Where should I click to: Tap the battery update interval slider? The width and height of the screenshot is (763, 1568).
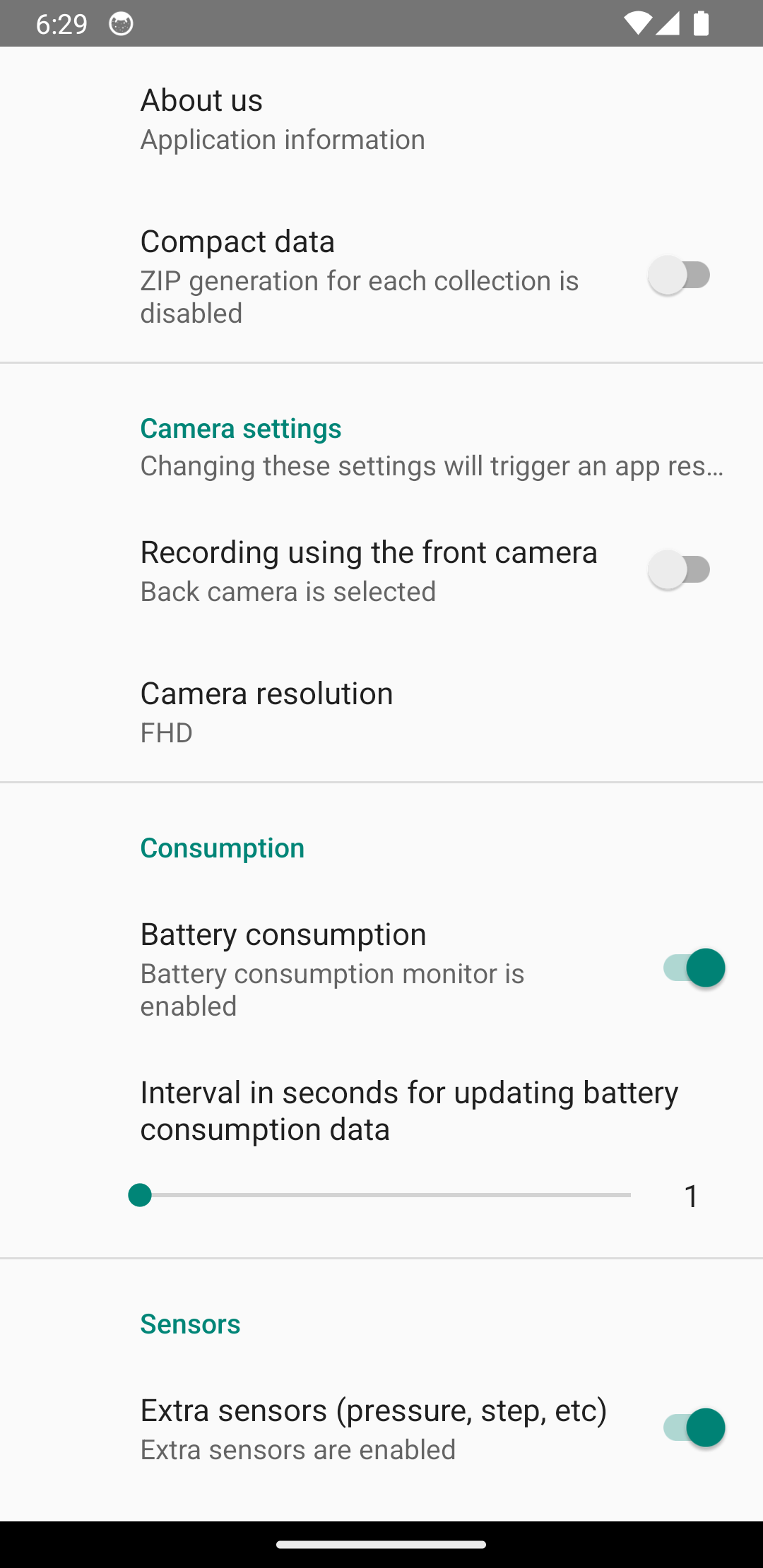(x=385, y=1195)
